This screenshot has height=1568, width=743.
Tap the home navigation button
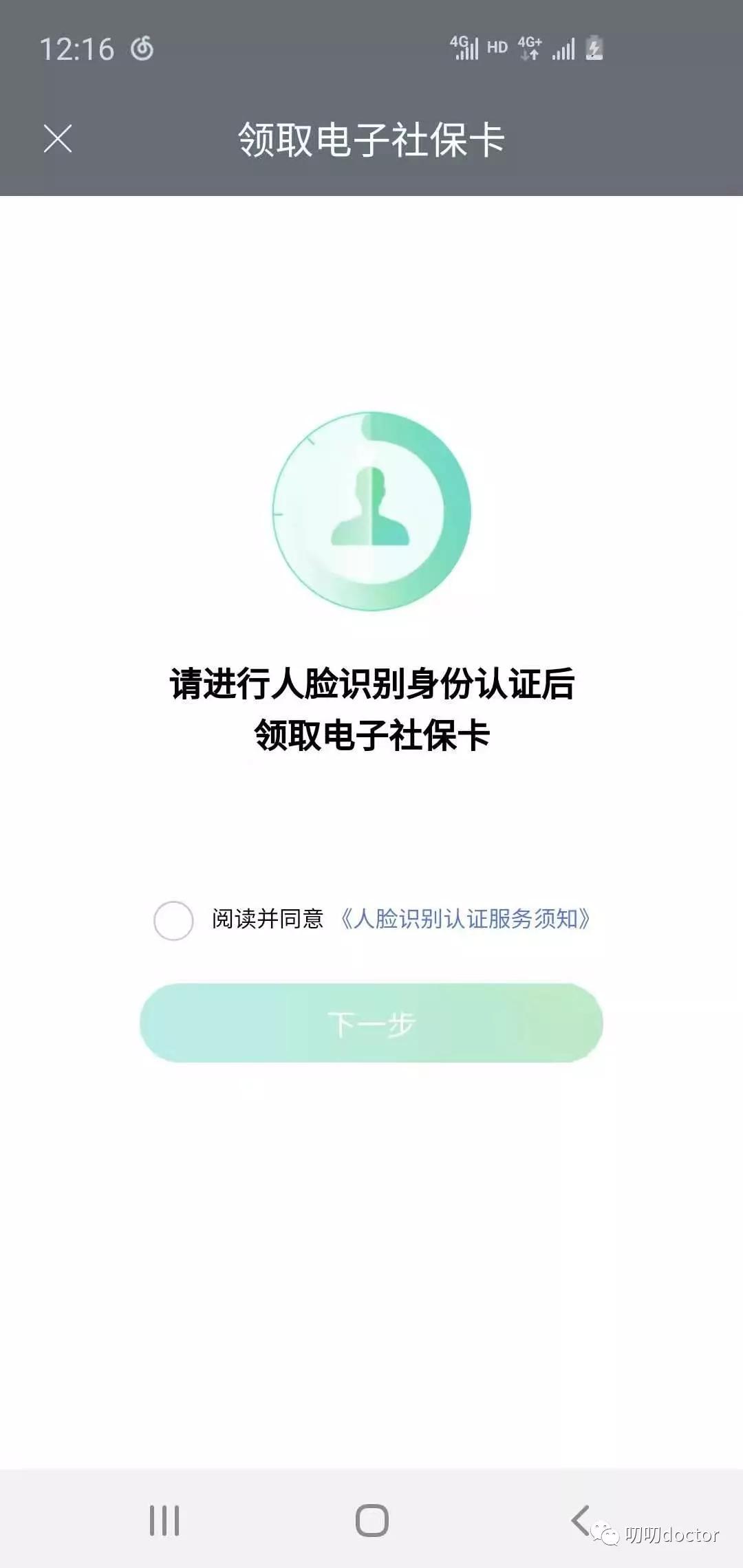tap(370, 1520)
